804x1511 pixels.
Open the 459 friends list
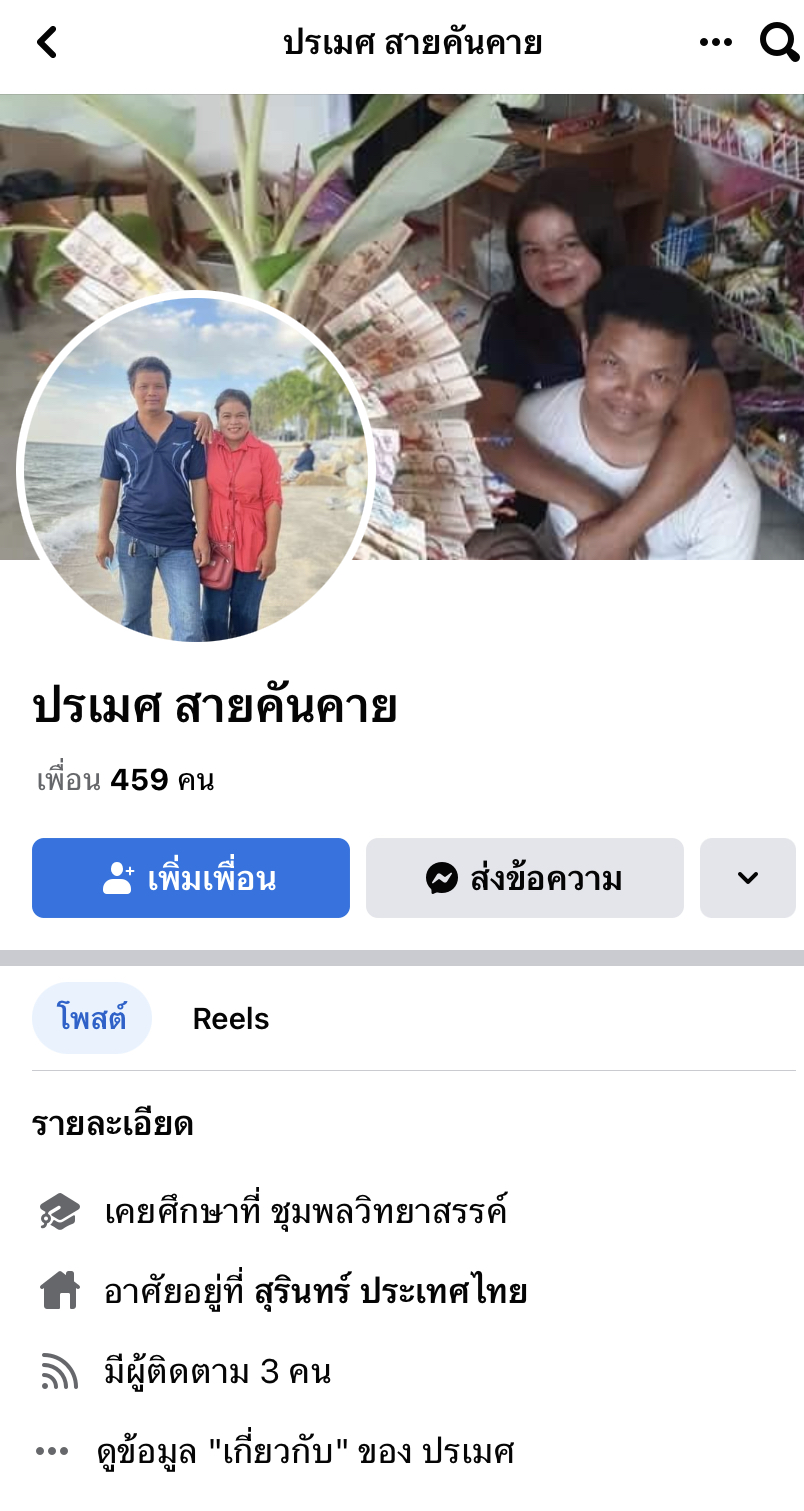click(x=125, y=780)
